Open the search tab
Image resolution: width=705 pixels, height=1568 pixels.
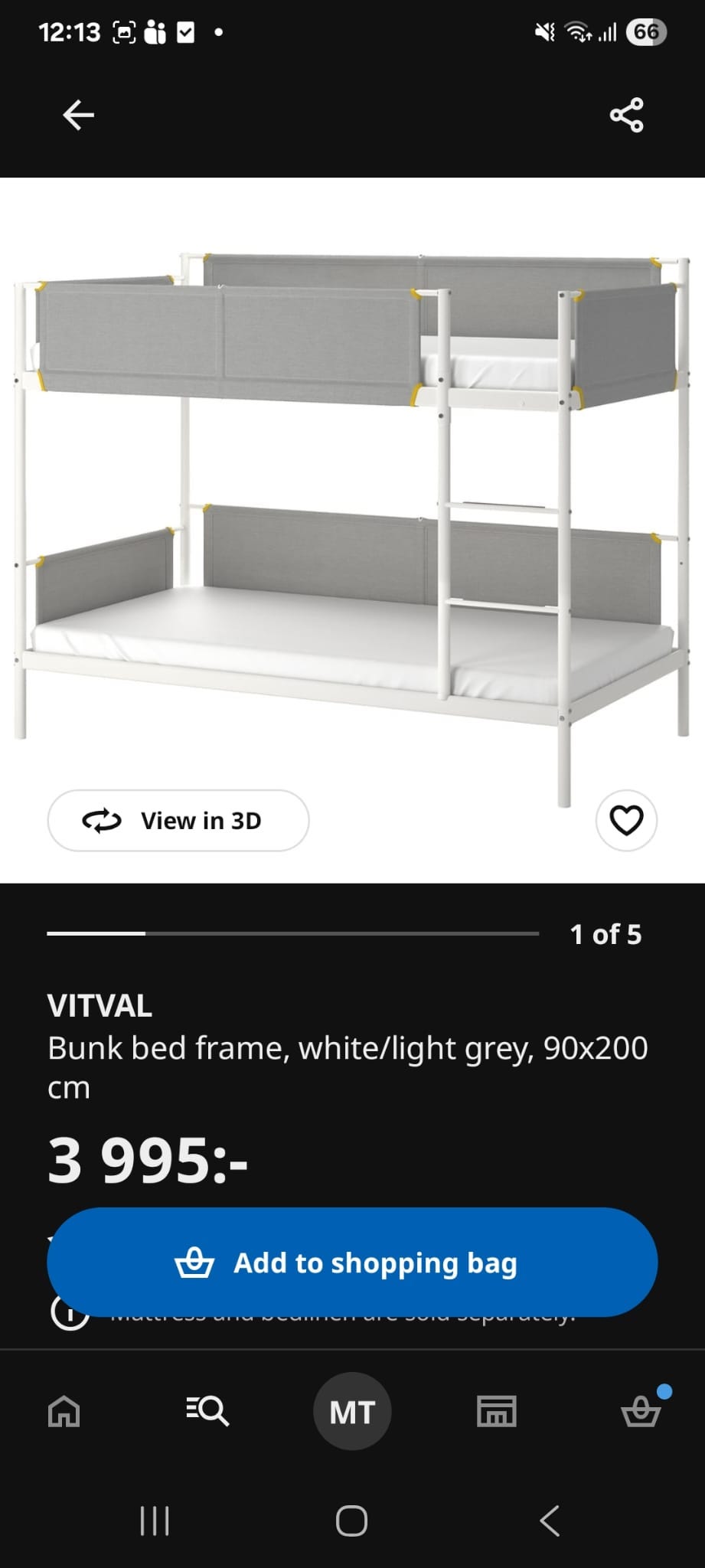click(207, 1410)
